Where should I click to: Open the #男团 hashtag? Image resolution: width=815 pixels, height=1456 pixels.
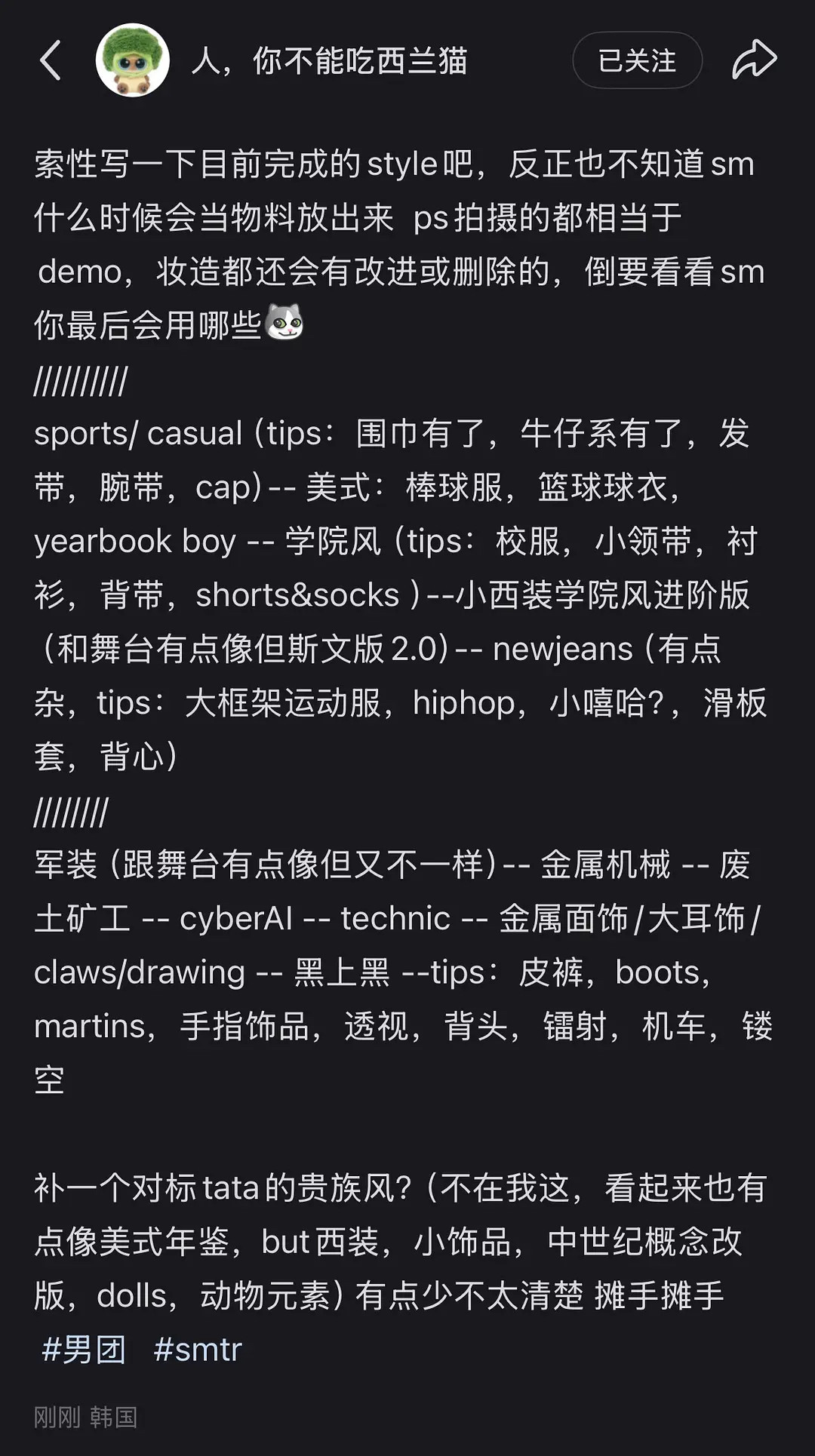click(x=84, y=1350)
